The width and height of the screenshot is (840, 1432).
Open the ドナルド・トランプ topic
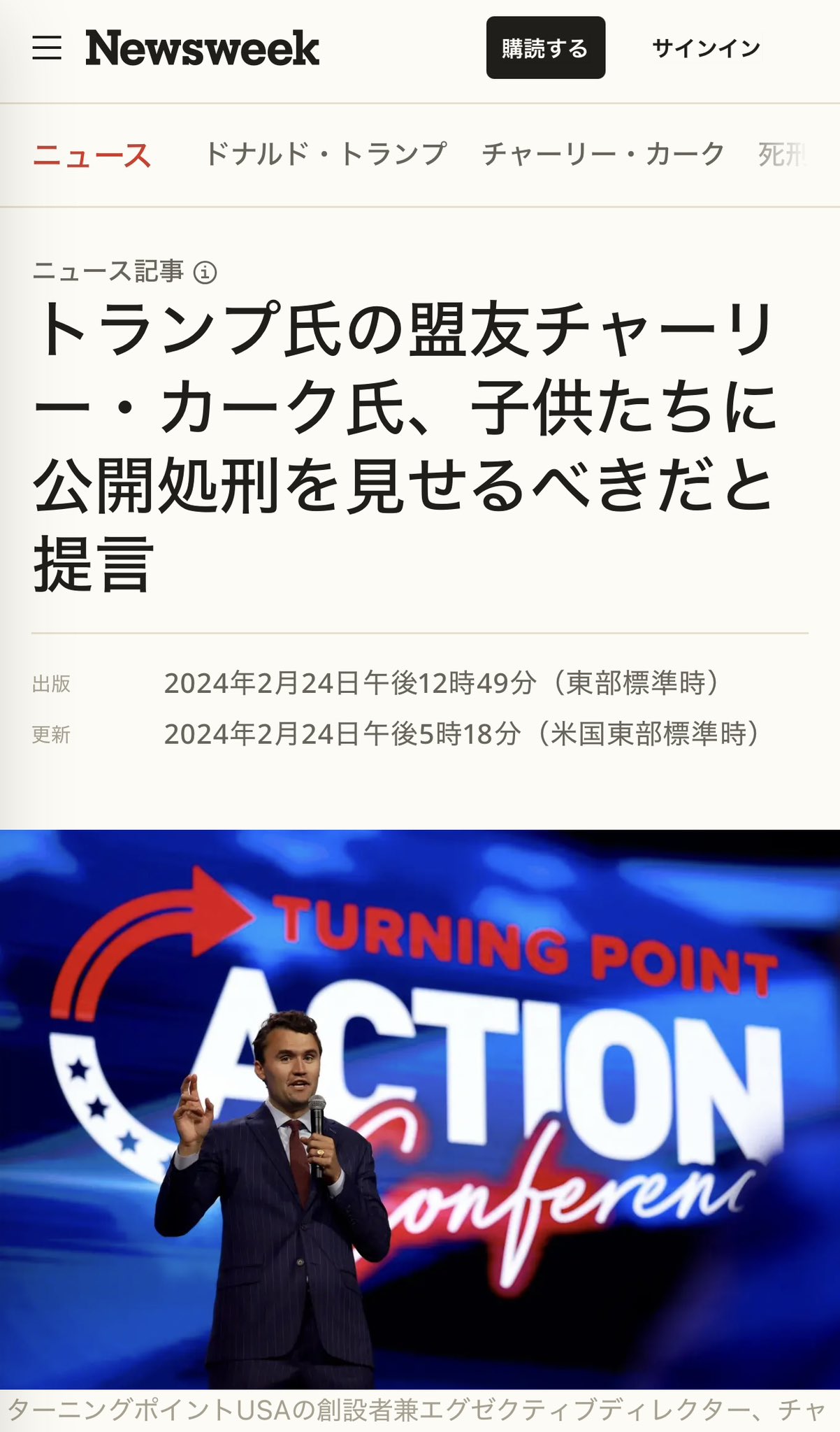pyautogui.click(x=325, y=155)
